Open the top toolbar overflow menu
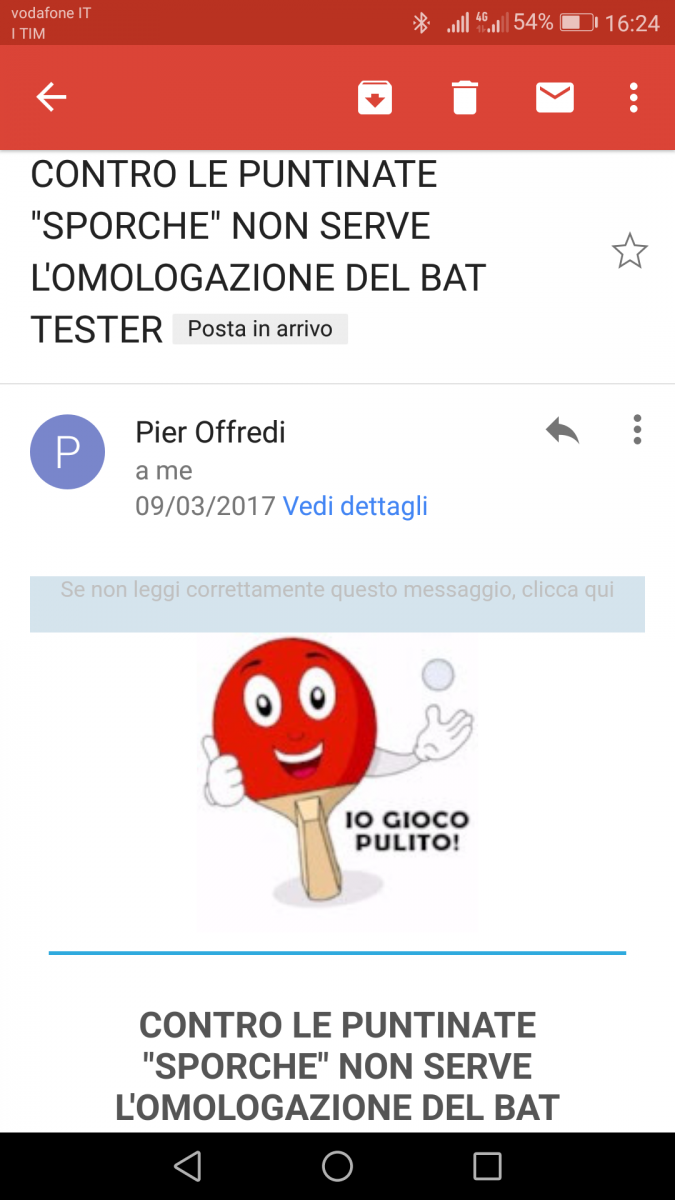 tap(634, 97)
